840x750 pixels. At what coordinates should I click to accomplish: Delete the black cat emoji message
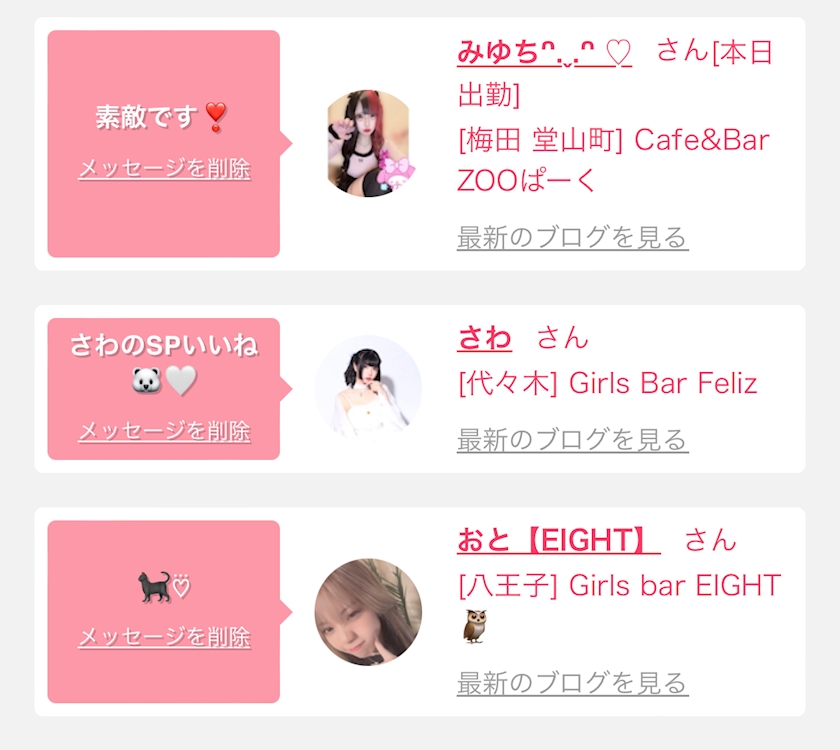point(164,636)
